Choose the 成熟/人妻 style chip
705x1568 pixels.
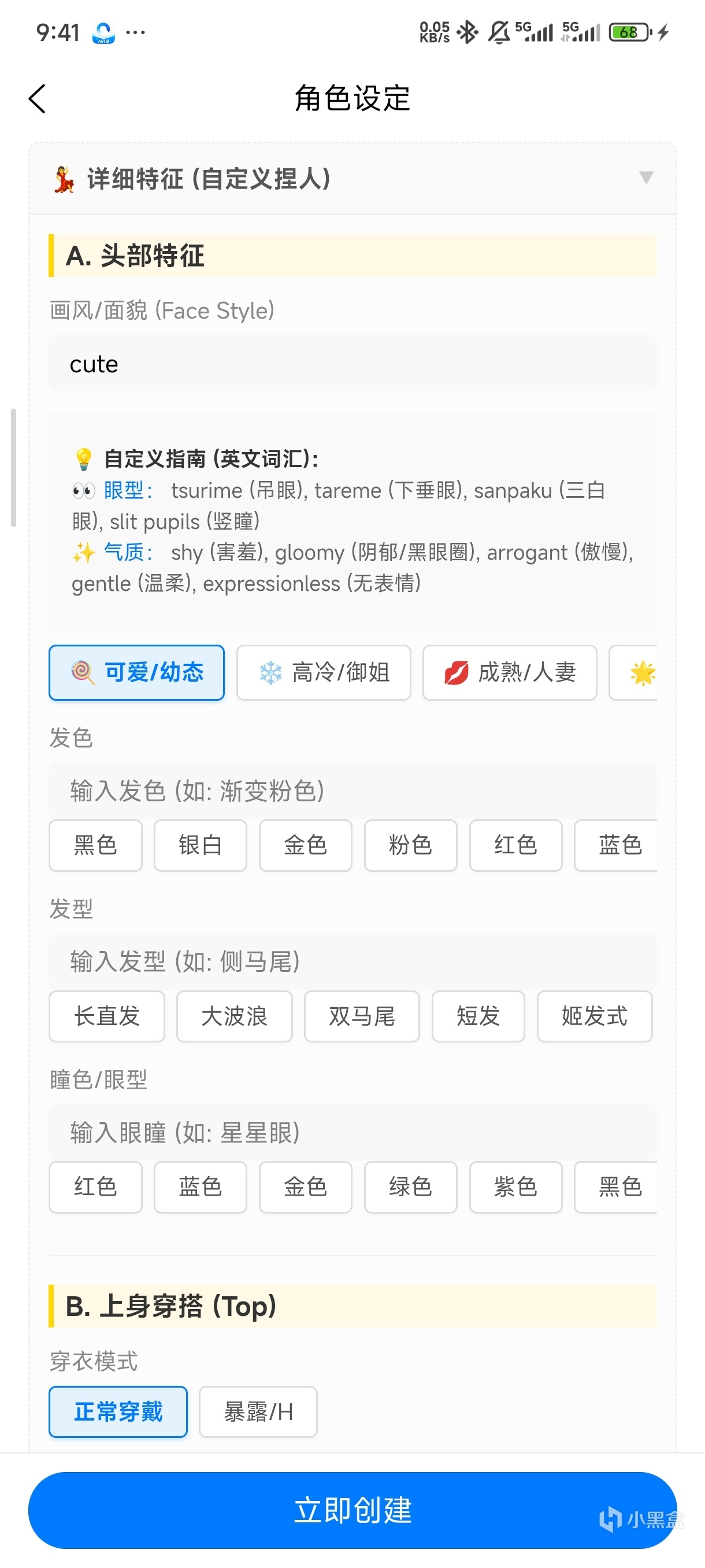509,672
